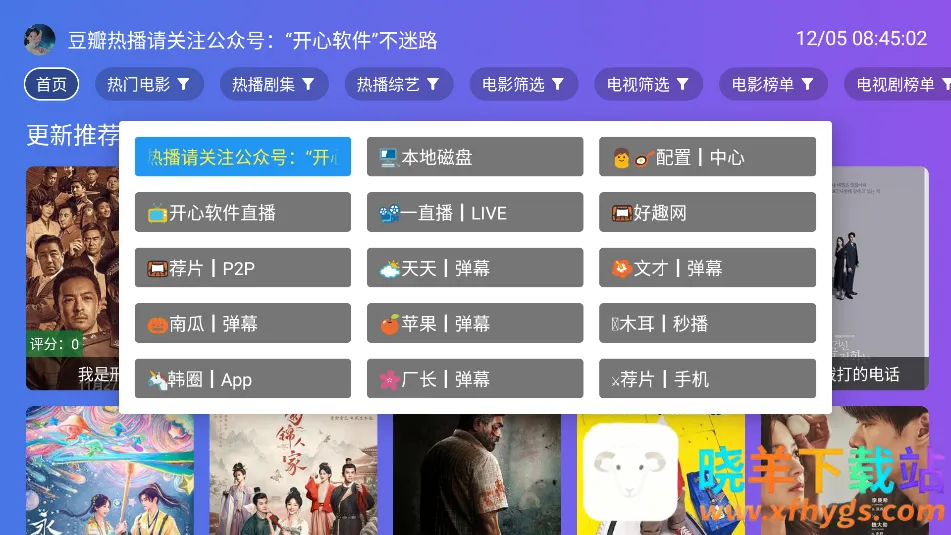Pick the 好趣网 source

707,212
